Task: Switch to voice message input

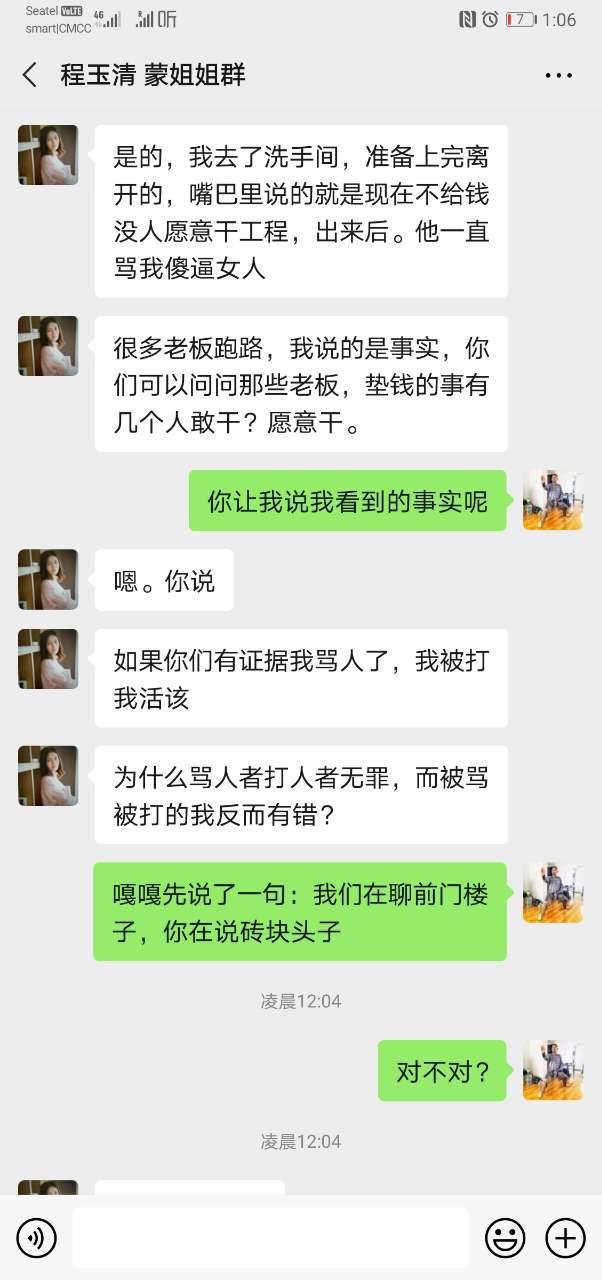Action: (x=37, y=1238)
